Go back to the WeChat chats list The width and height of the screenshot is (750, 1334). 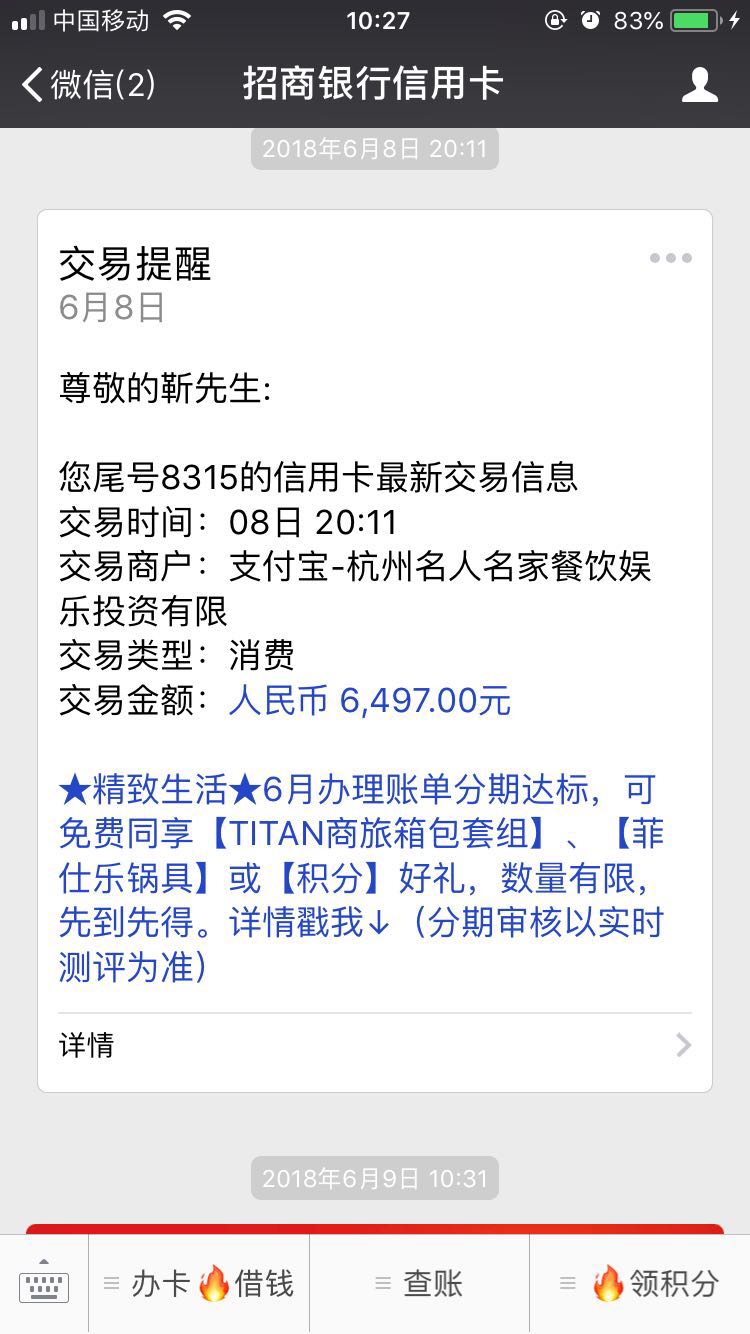pyautogui.click(x=88, y=84)
